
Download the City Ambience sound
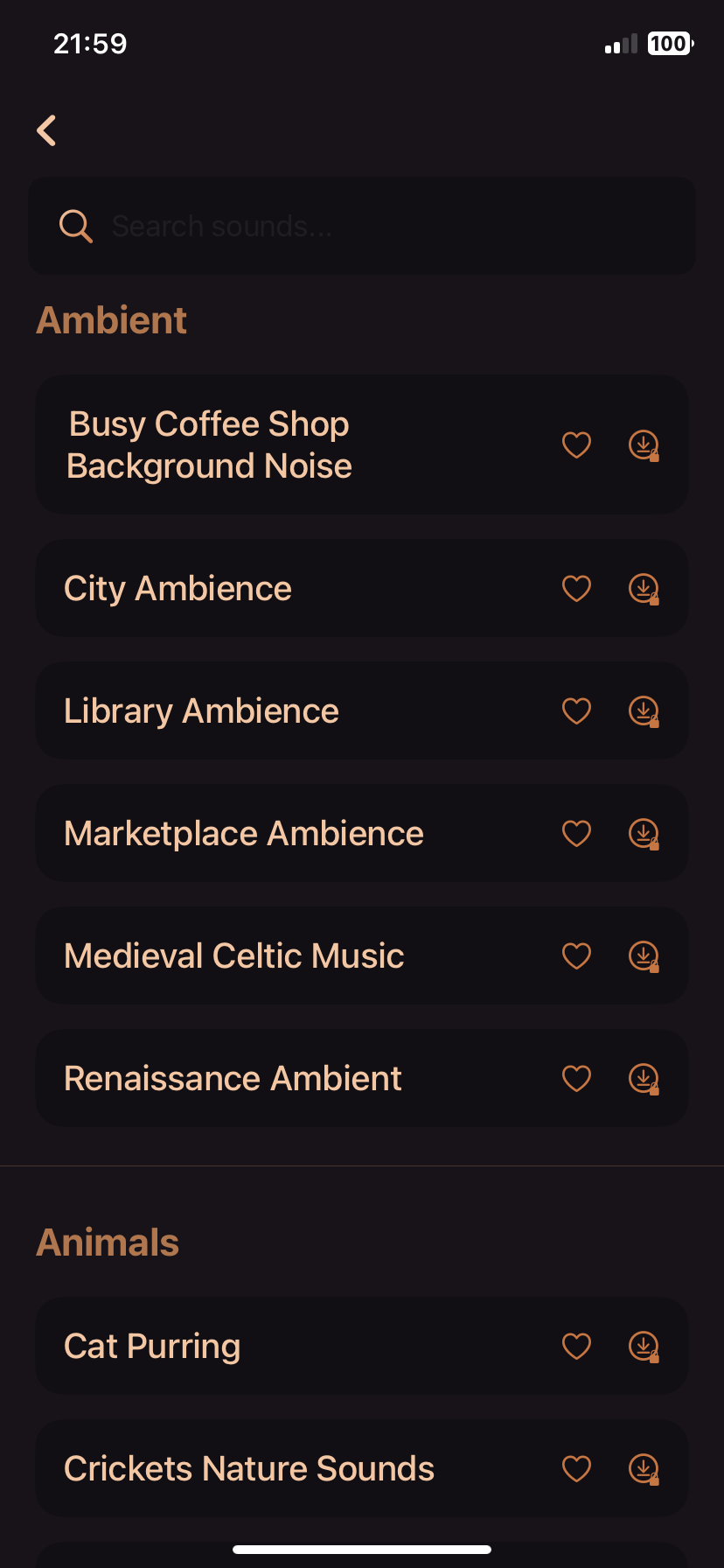click(x=644, y=588)
